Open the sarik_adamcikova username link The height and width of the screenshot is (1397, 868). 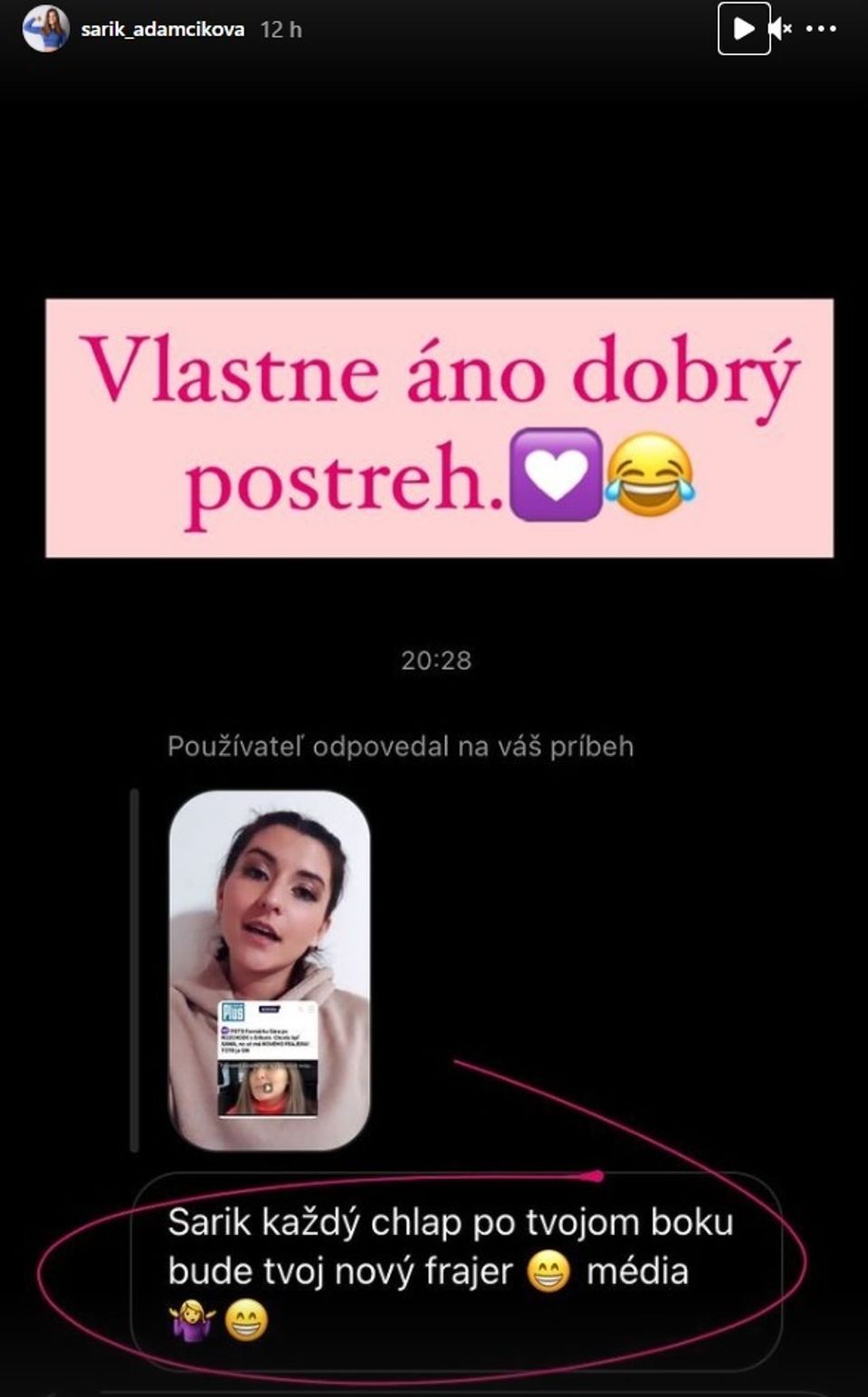(x=163, y=30)
